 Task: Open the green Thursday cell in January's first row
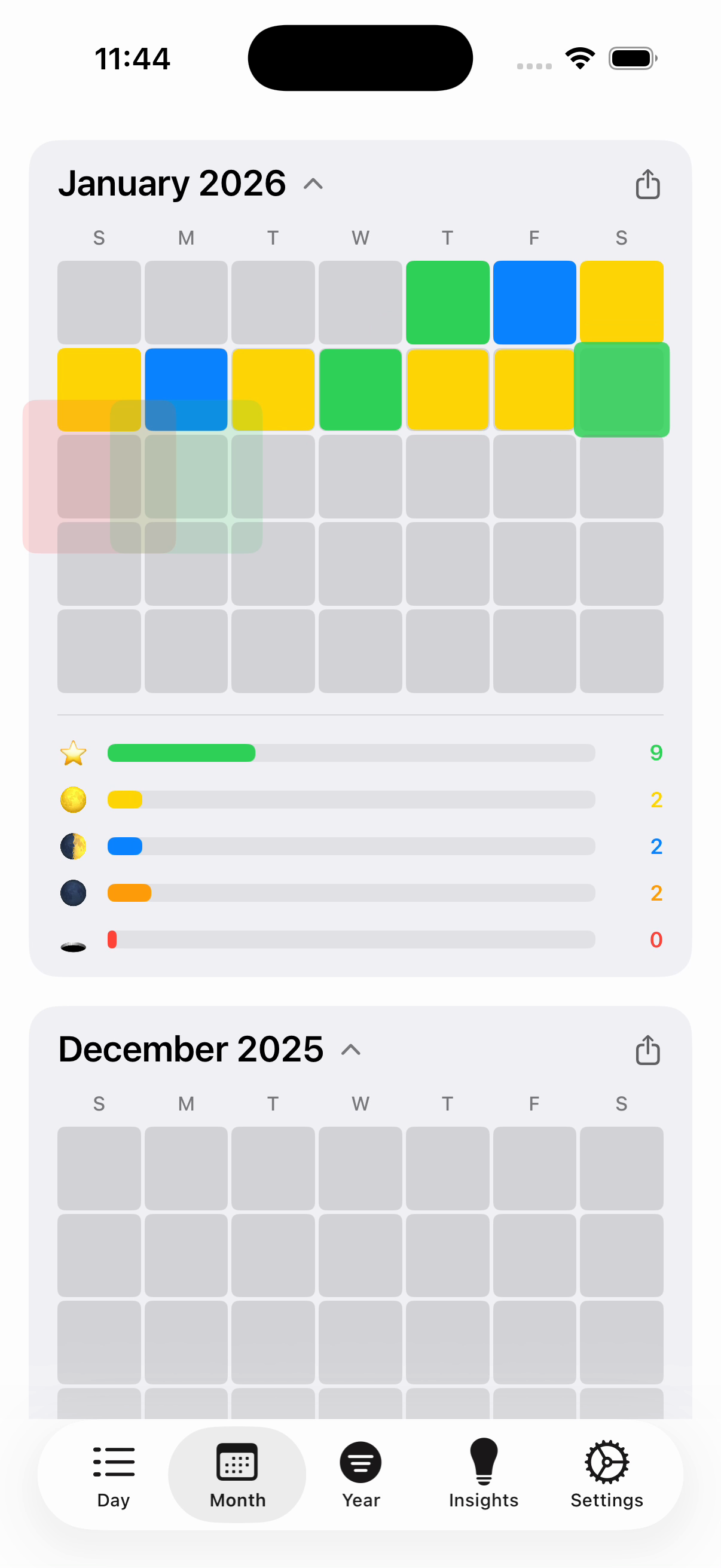[447, 303]
